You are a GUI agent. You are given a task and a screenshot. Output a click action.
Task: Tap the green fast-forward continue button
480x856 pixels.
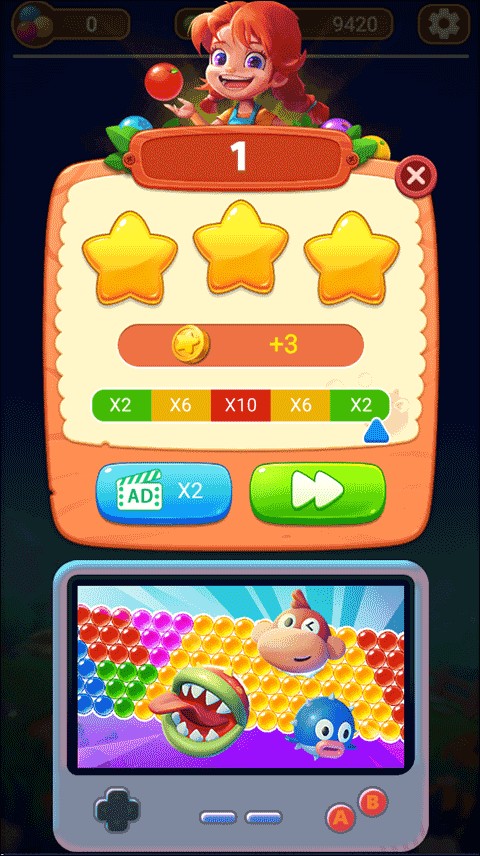317,492
